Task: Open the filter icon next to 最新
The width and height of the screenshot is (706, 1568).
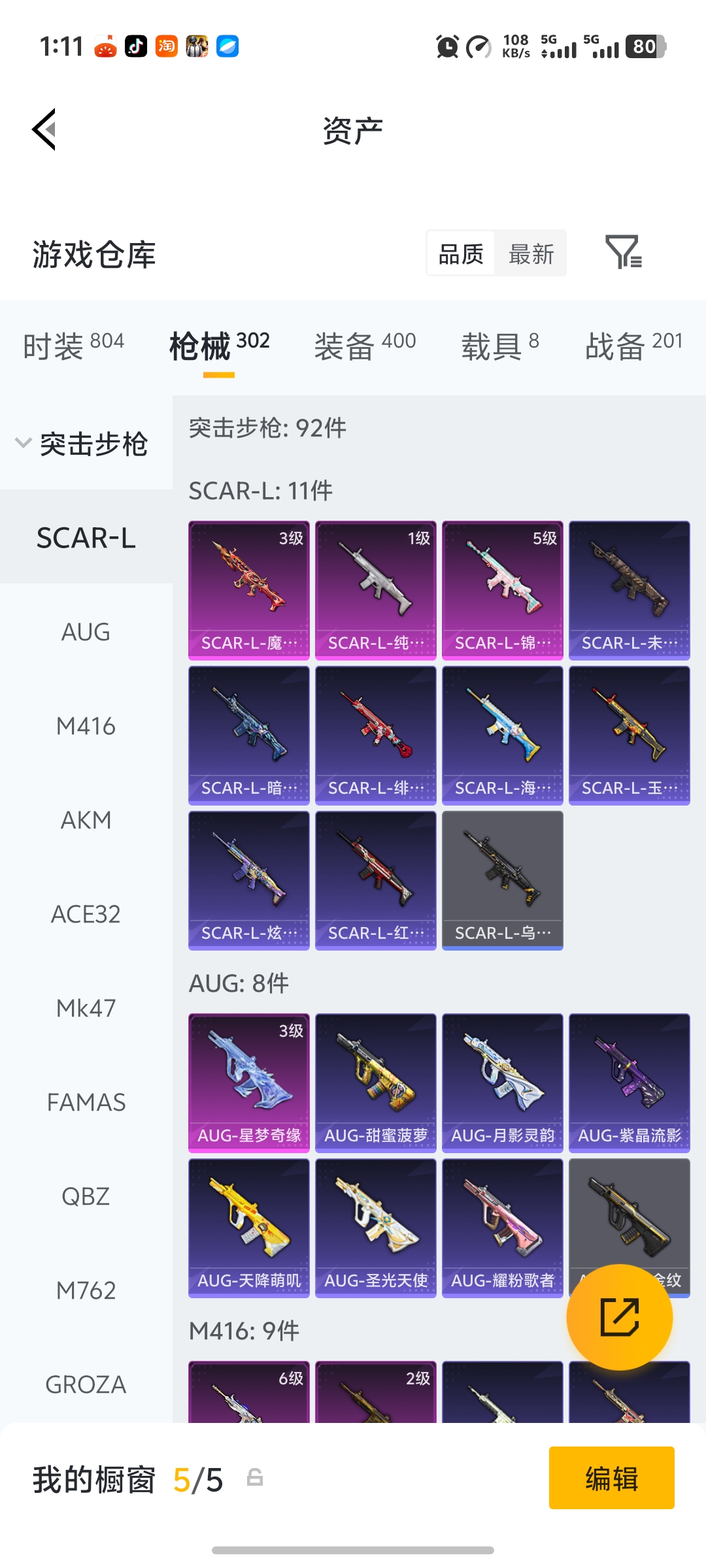Action: [x=623, y=252]
